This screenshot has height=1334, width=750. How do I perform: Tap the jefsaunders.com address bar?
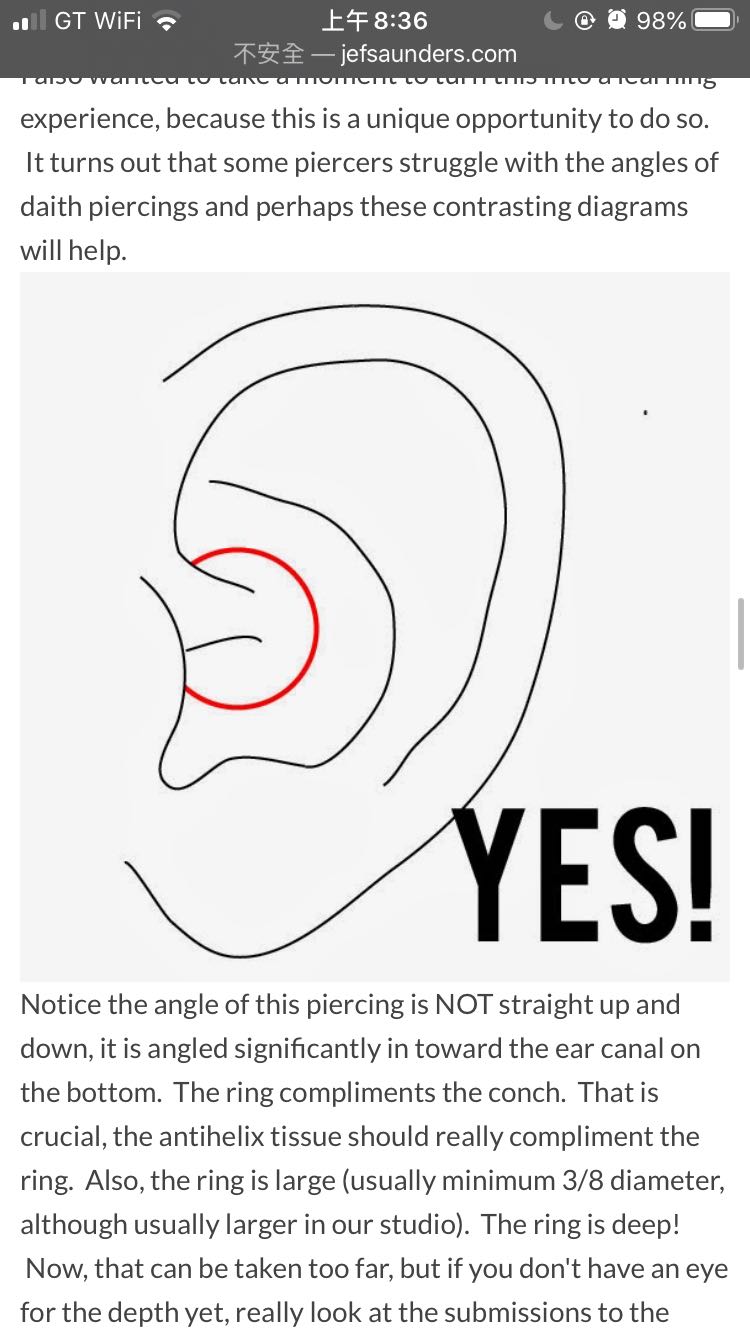[375, 54]
